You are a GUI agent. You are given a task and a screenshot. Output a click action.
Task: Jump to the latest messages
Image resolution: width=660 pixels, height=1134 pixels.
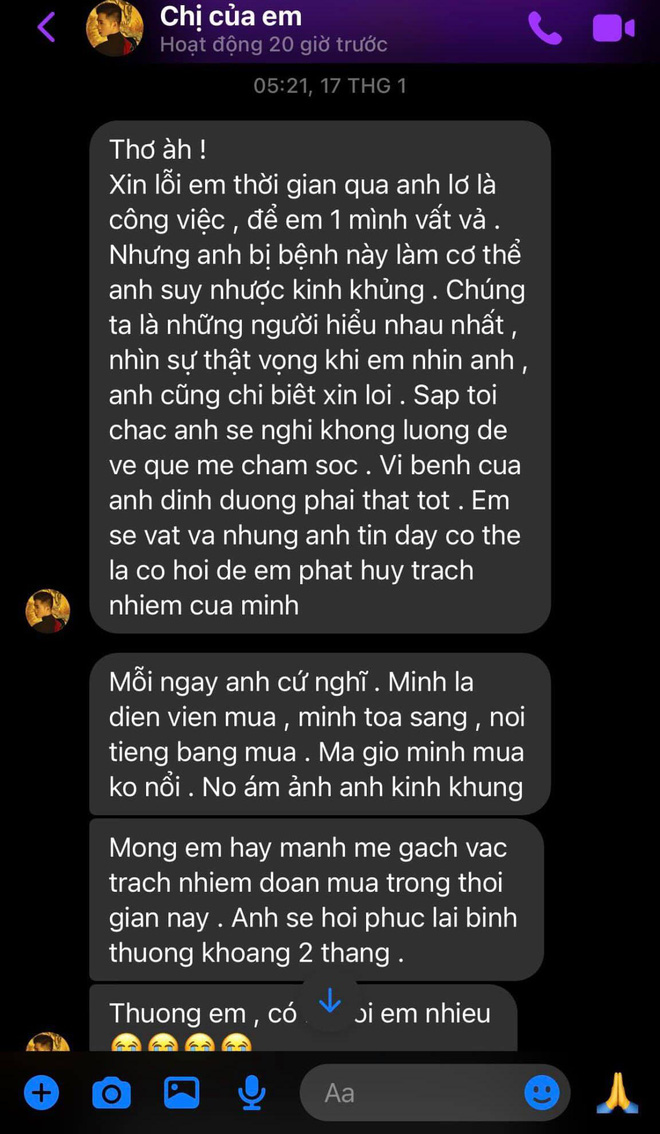[x=330, y=1001]
